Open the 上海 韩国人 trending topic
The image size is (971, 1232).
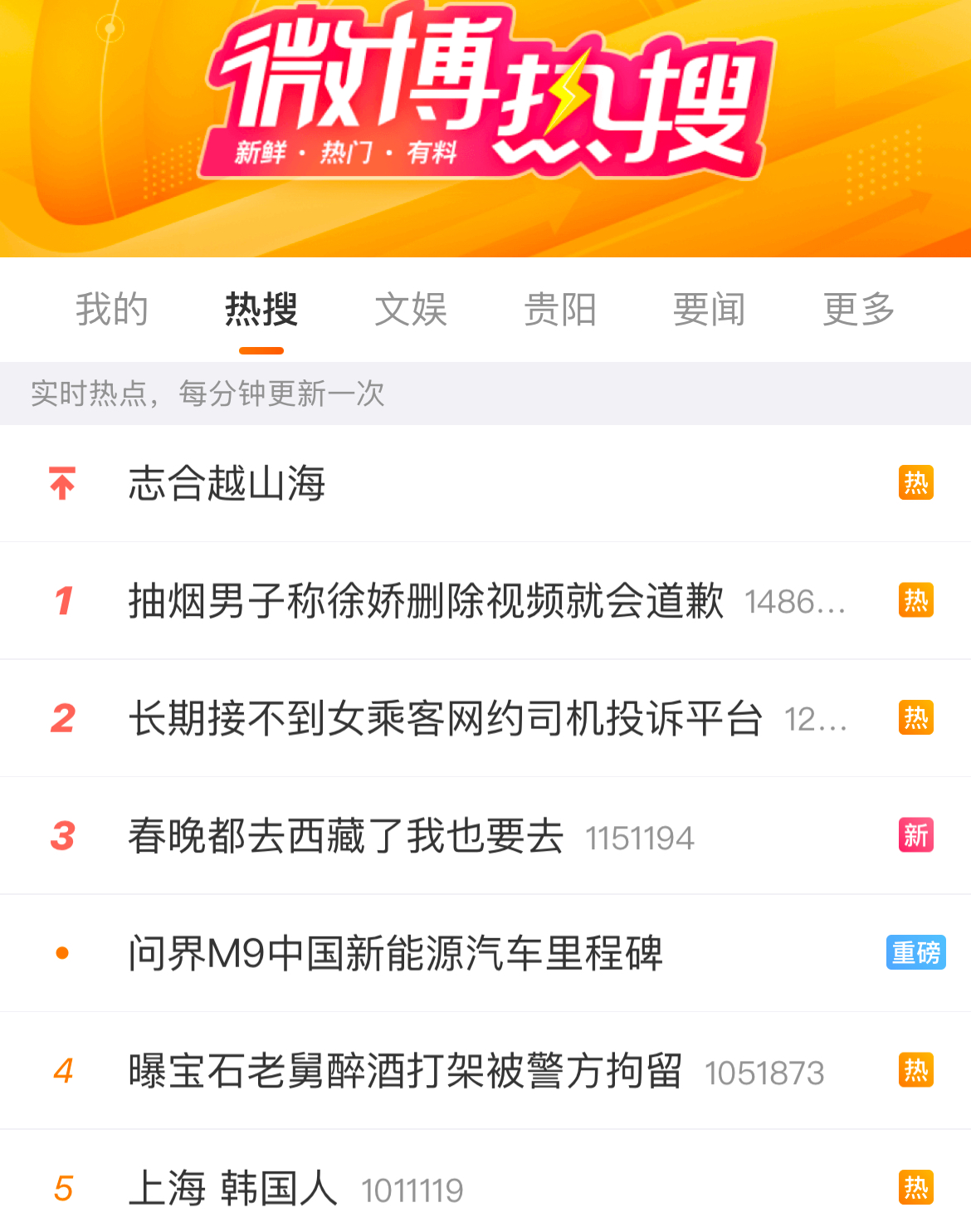[233, 1189]
